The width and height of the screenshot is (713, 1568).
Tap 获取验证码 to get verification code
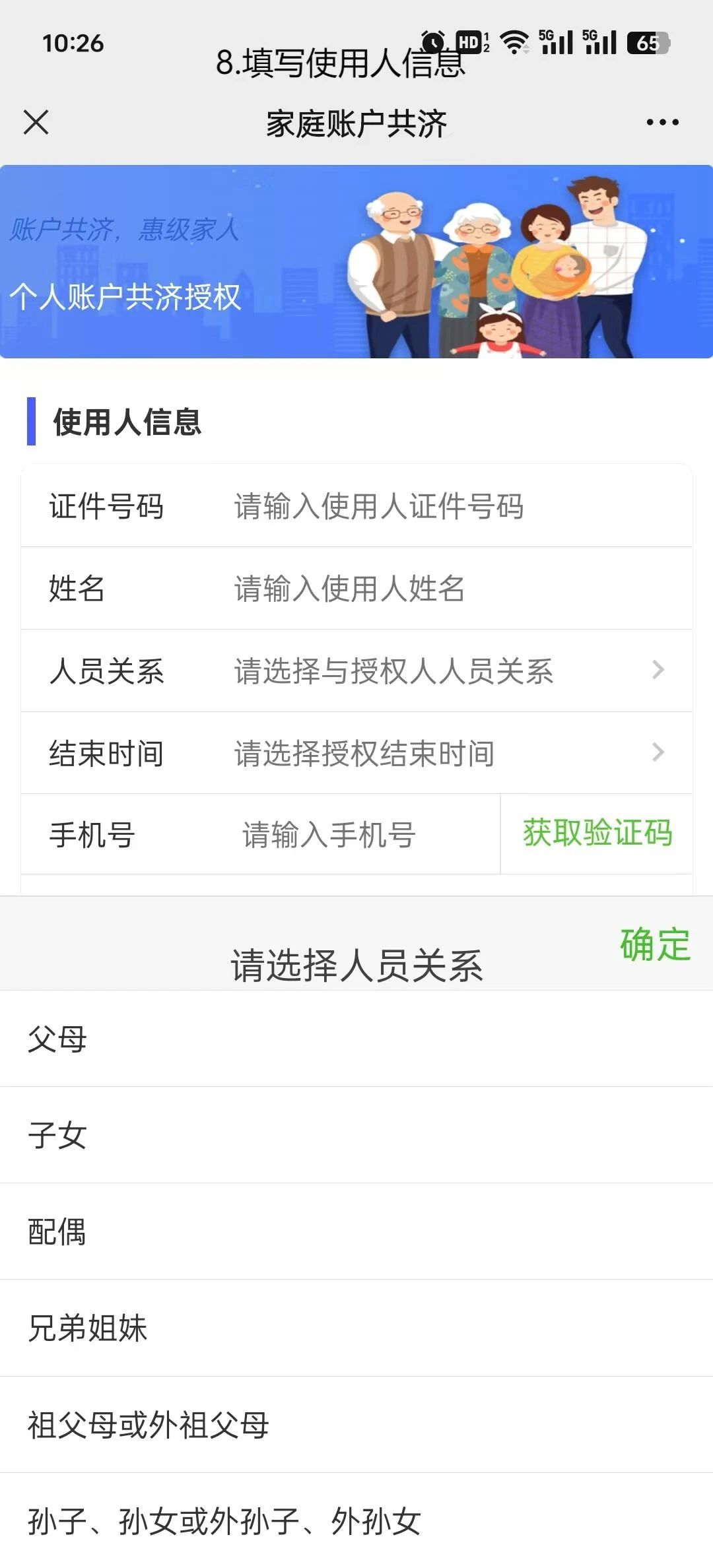[597, 833]
